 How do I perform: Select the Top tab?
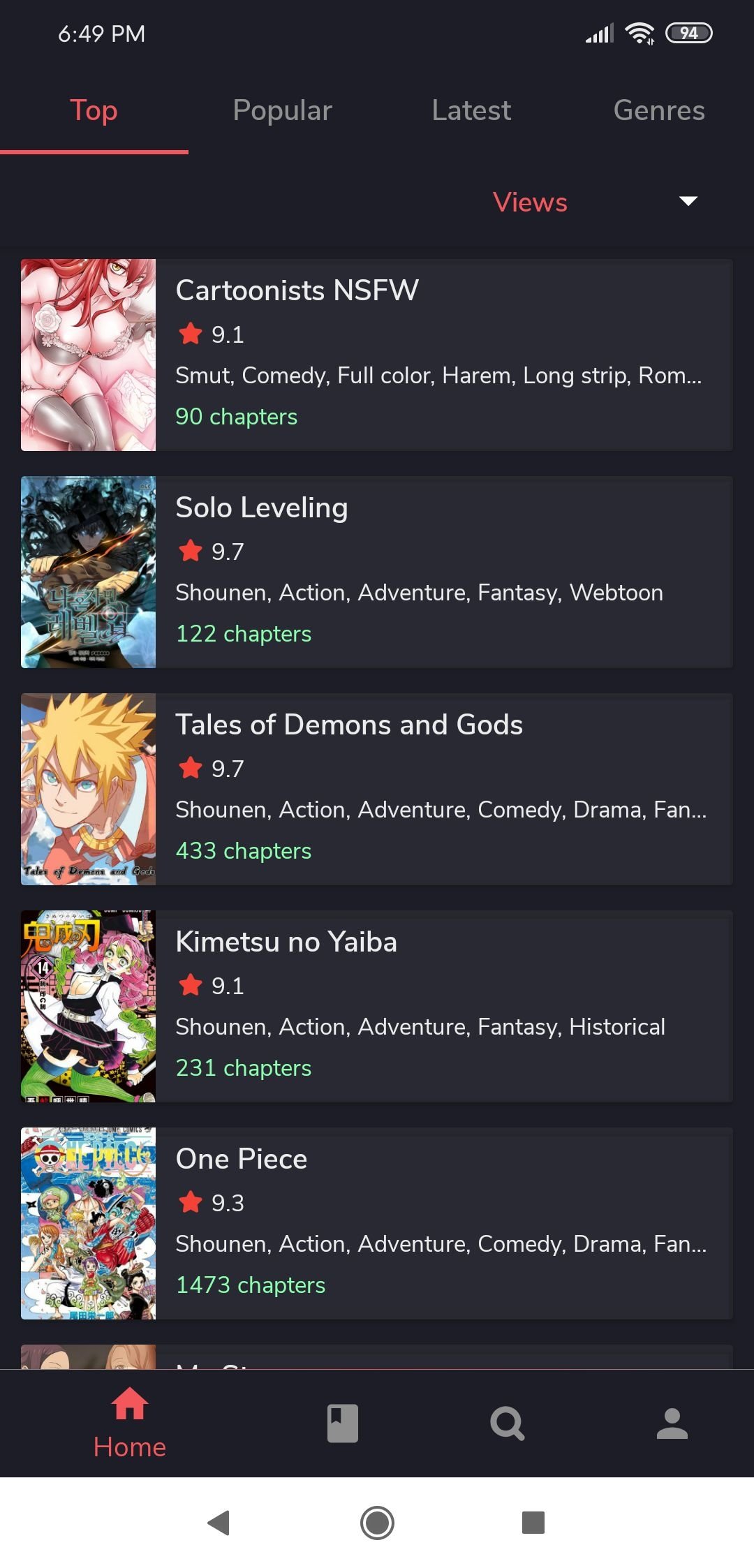tap(94, 110)
